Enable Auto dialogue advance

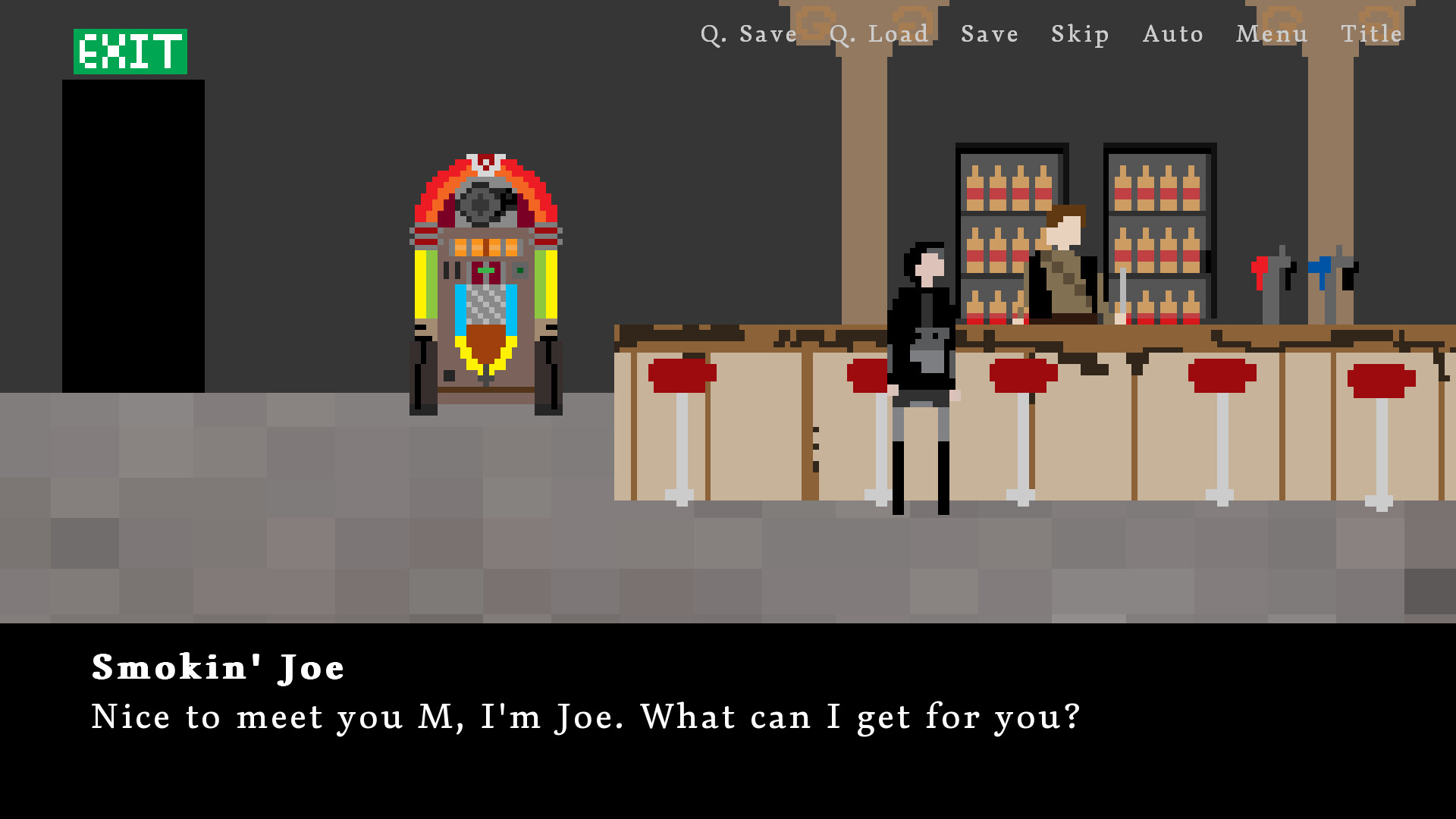pos(1172,34)
